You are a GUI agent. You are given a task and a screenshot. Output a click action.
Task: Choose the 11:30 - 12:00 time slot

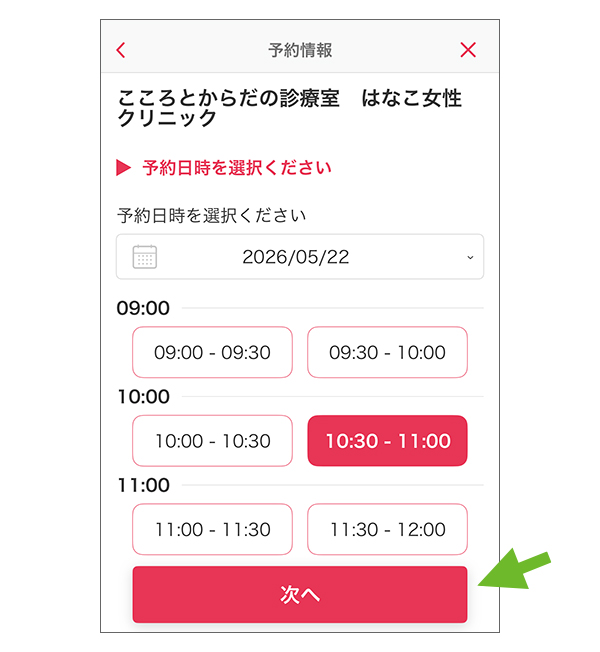coord(387,529)
